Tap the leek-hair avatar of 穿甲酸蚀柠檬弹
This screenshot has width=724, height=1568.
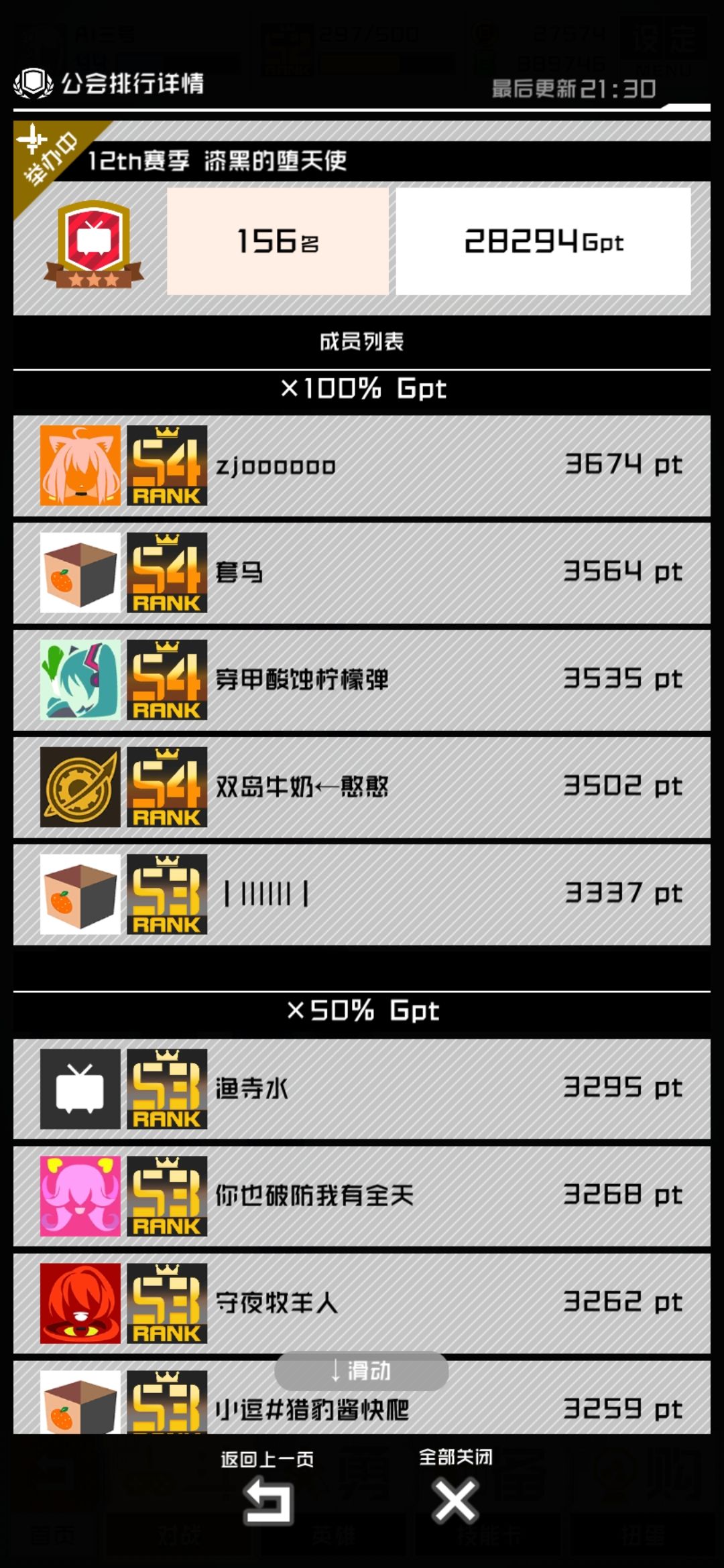tap(80, 681)
